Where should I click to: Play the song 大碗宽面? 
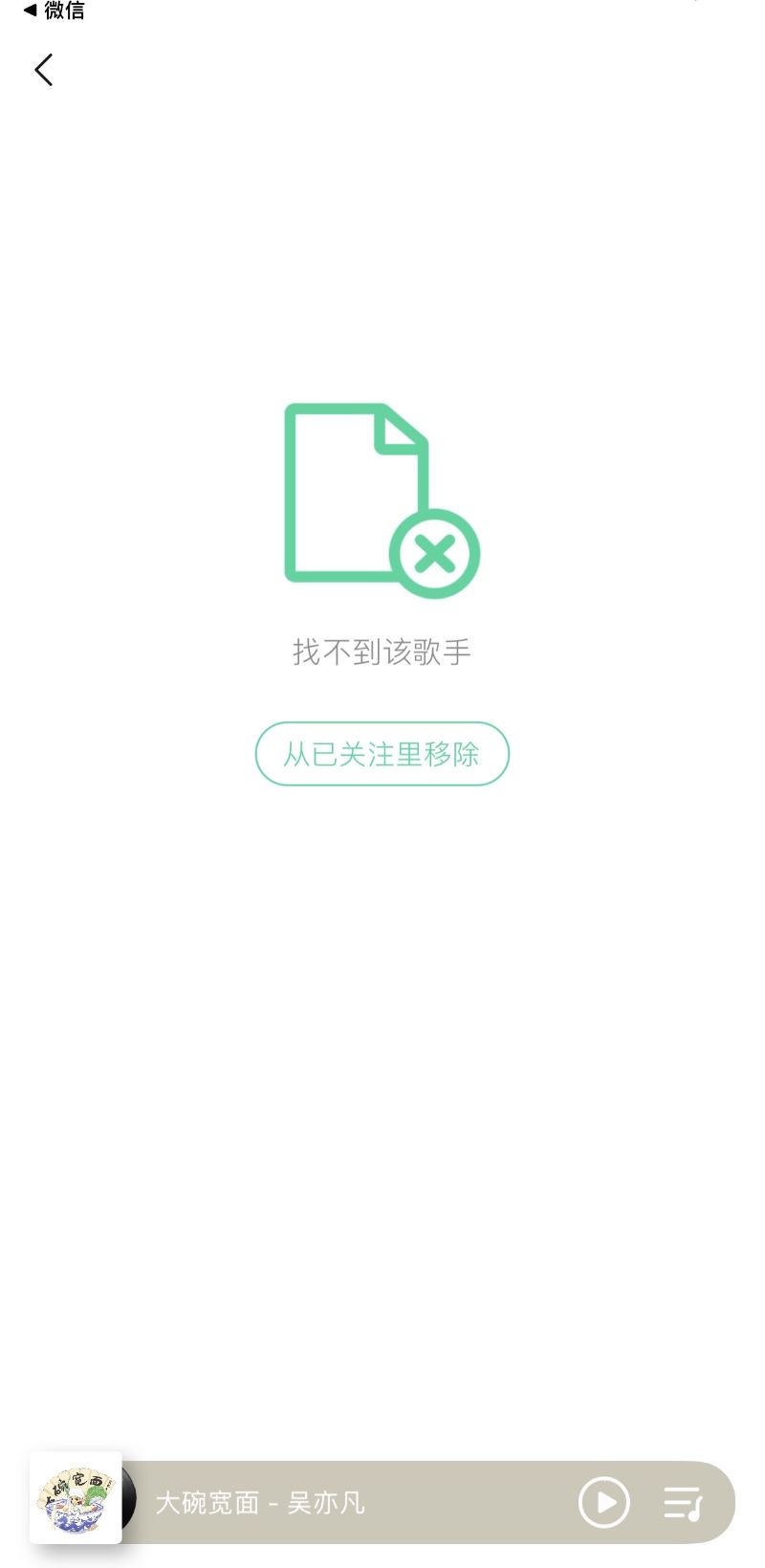603,1502
